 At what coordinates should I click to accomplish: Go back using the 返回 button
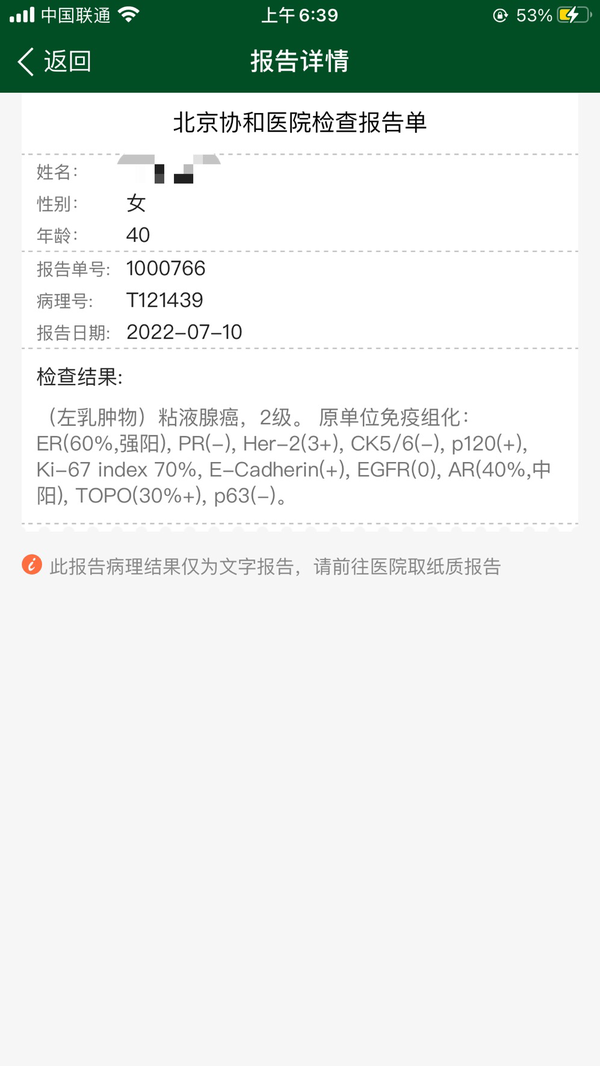(x=55, y=62)
